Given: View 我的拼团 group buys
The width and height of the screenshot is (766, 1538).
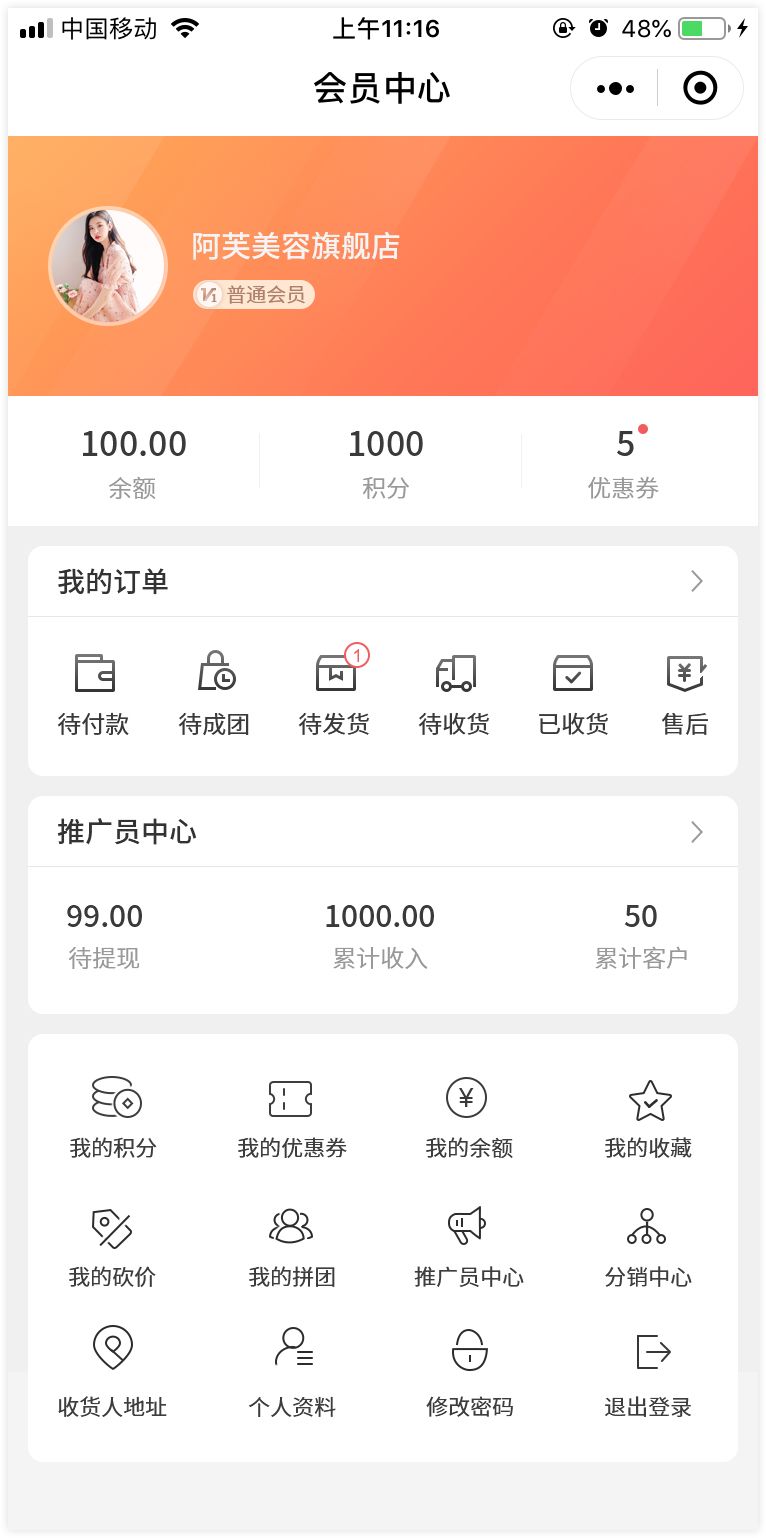Looking at the screenshot, I should [x=291, y=1246].
